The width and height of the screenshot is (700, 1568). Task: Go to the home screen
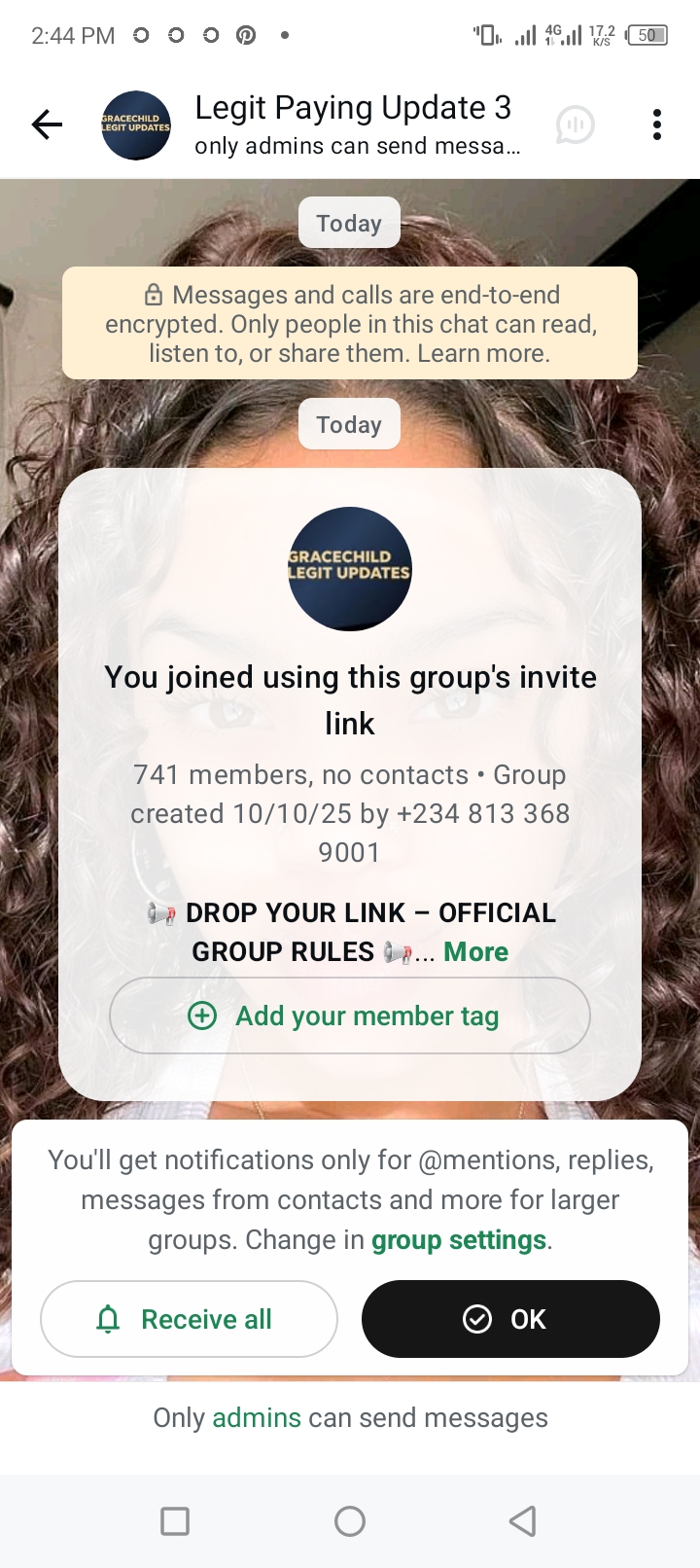[350, 1521]
